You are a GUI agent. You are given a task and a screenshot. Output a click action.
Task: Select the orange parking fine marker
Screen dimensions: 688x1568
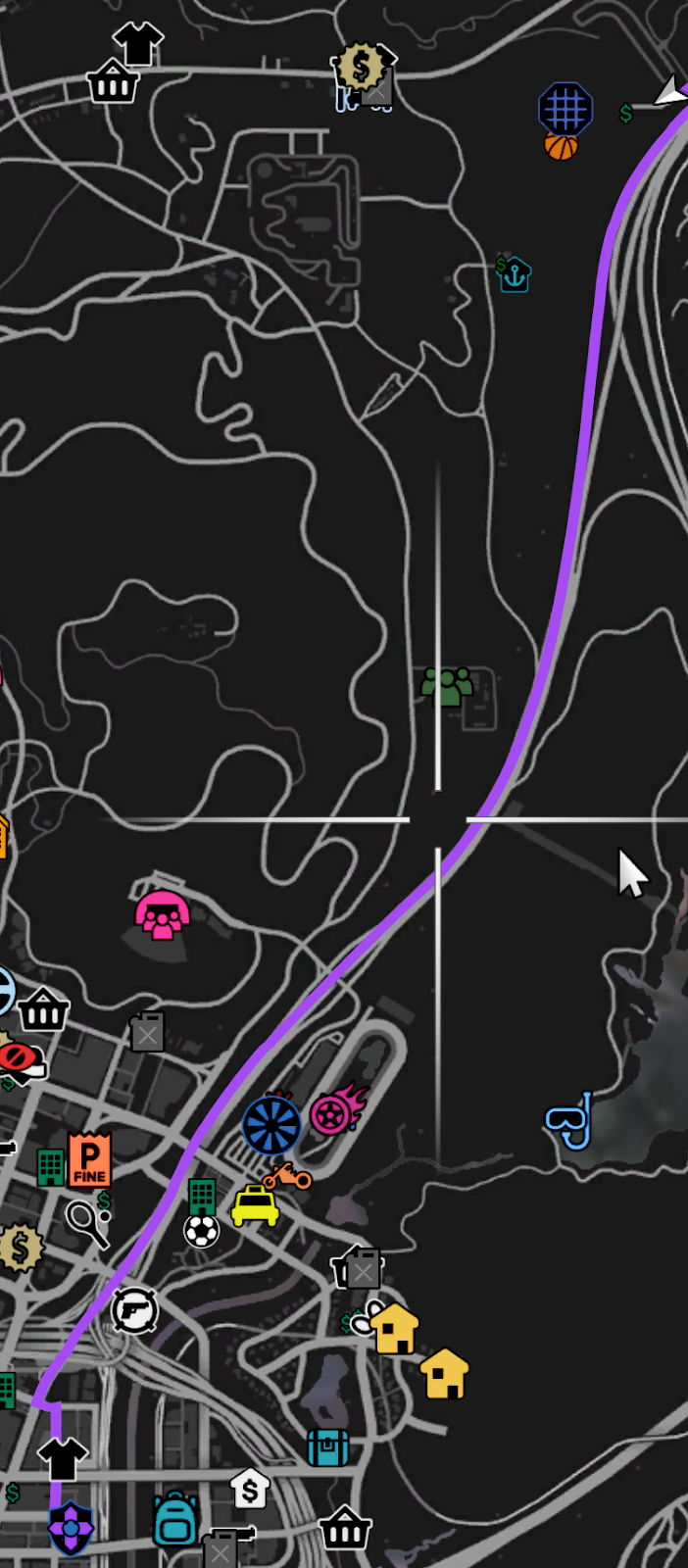click(x=89, y=1159)
